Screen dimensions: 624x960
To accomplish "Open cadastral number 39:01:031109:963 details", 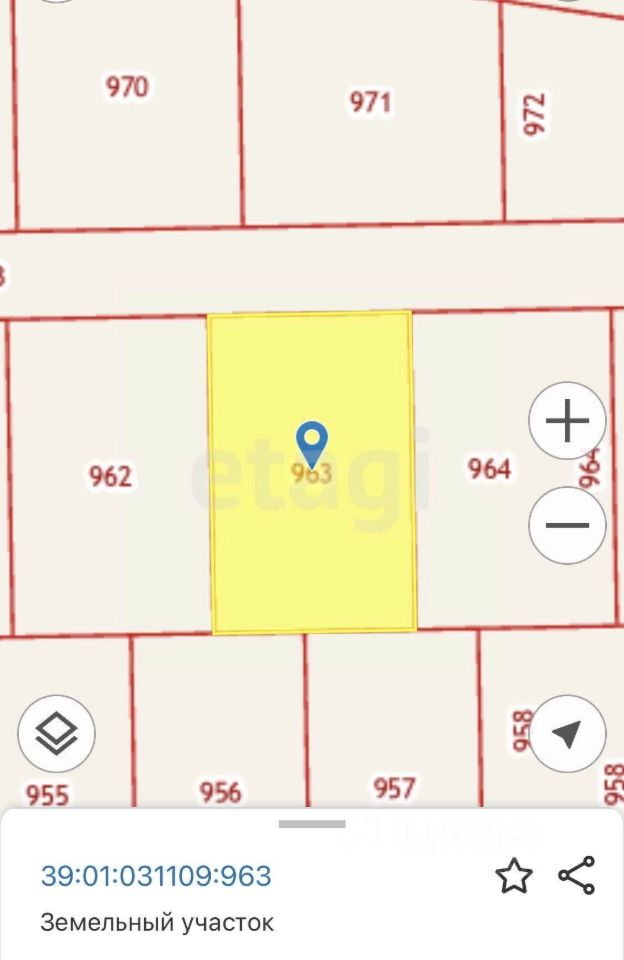I will tap(156, 877).
